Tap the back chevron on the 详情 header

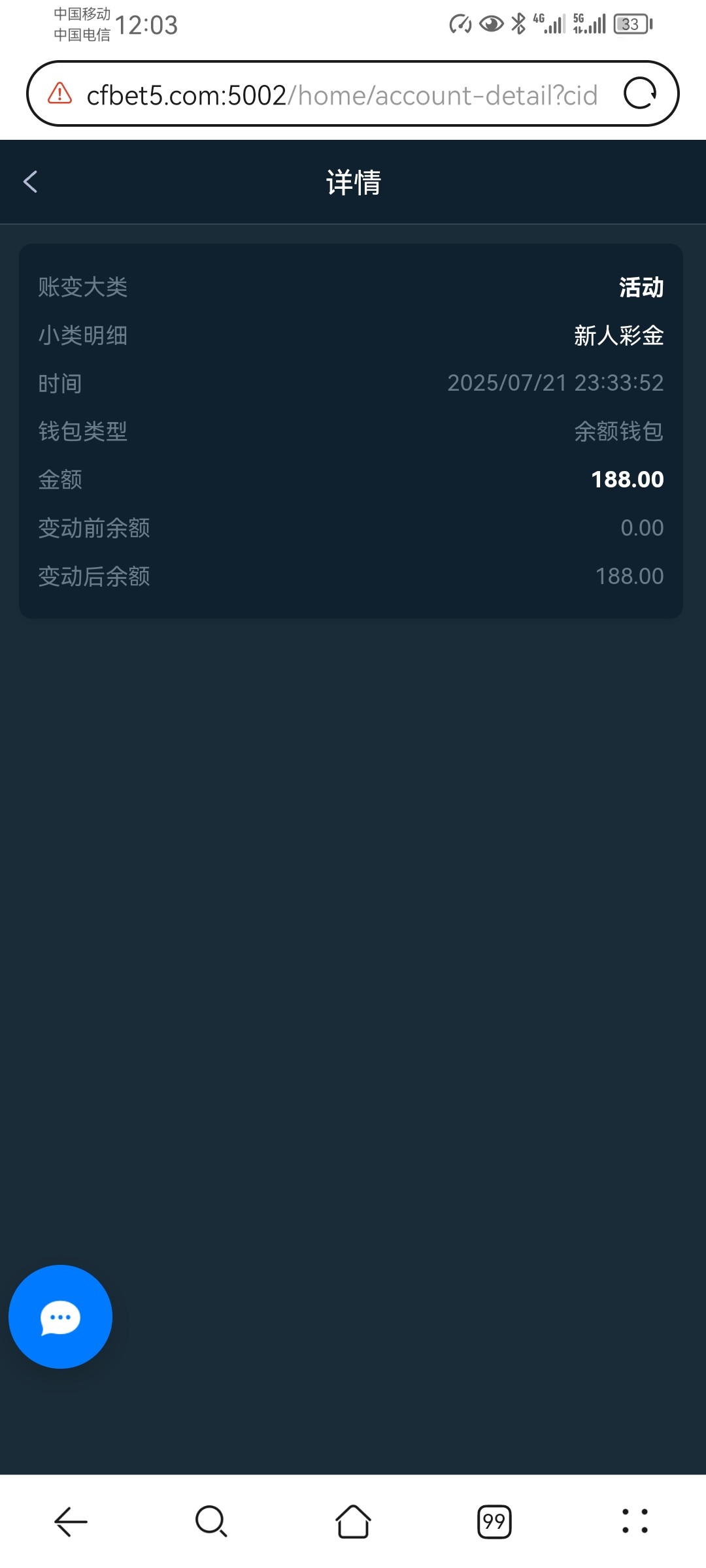click(x=30, y=182)
